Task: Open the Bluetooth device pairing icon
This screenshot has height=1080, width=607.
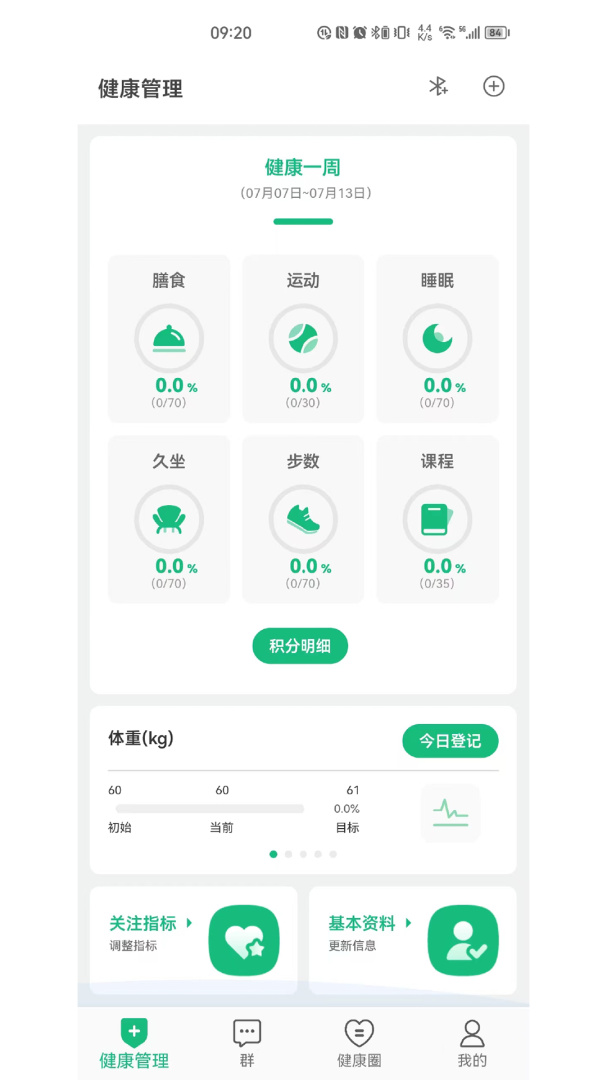Action: 438,87
